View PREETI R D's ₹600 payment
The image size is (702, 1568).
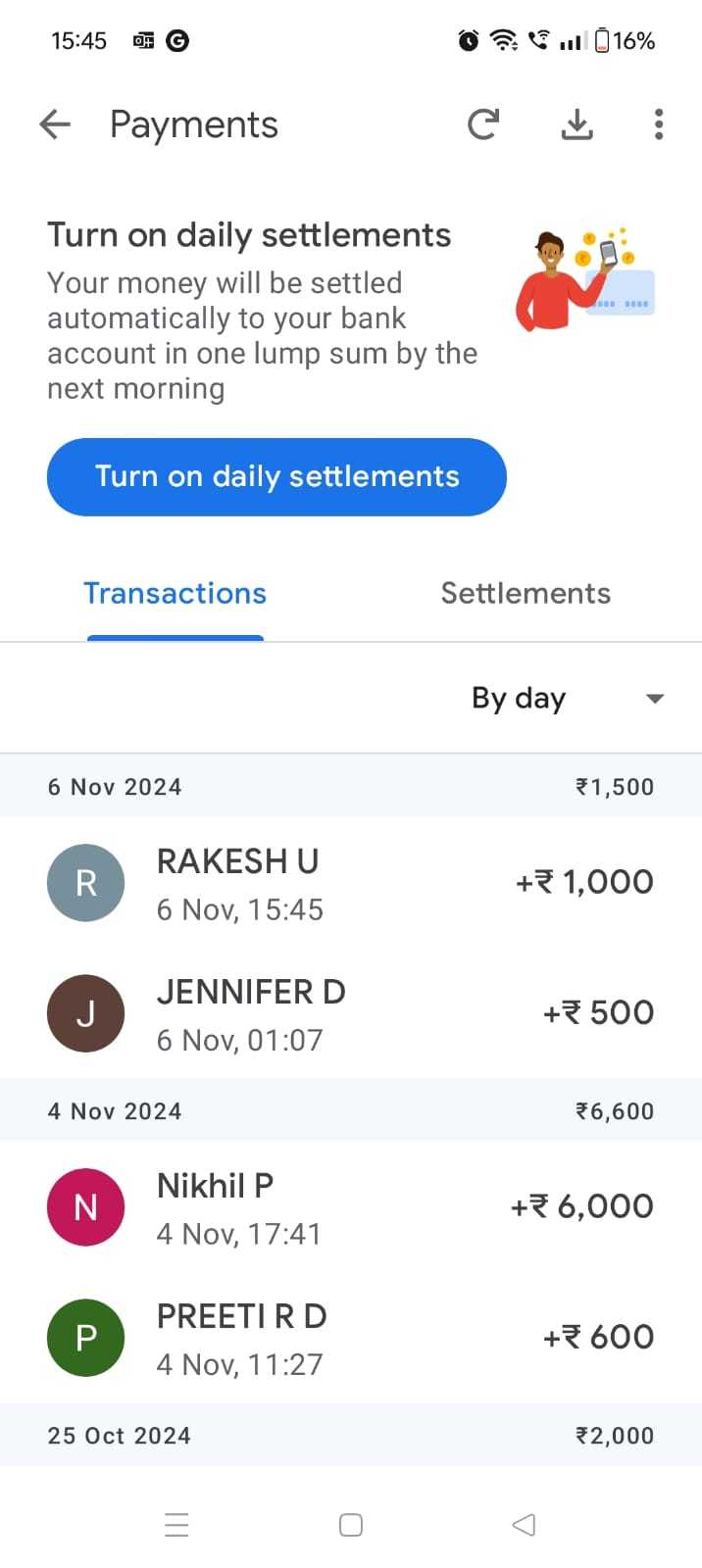(351, 1338)
